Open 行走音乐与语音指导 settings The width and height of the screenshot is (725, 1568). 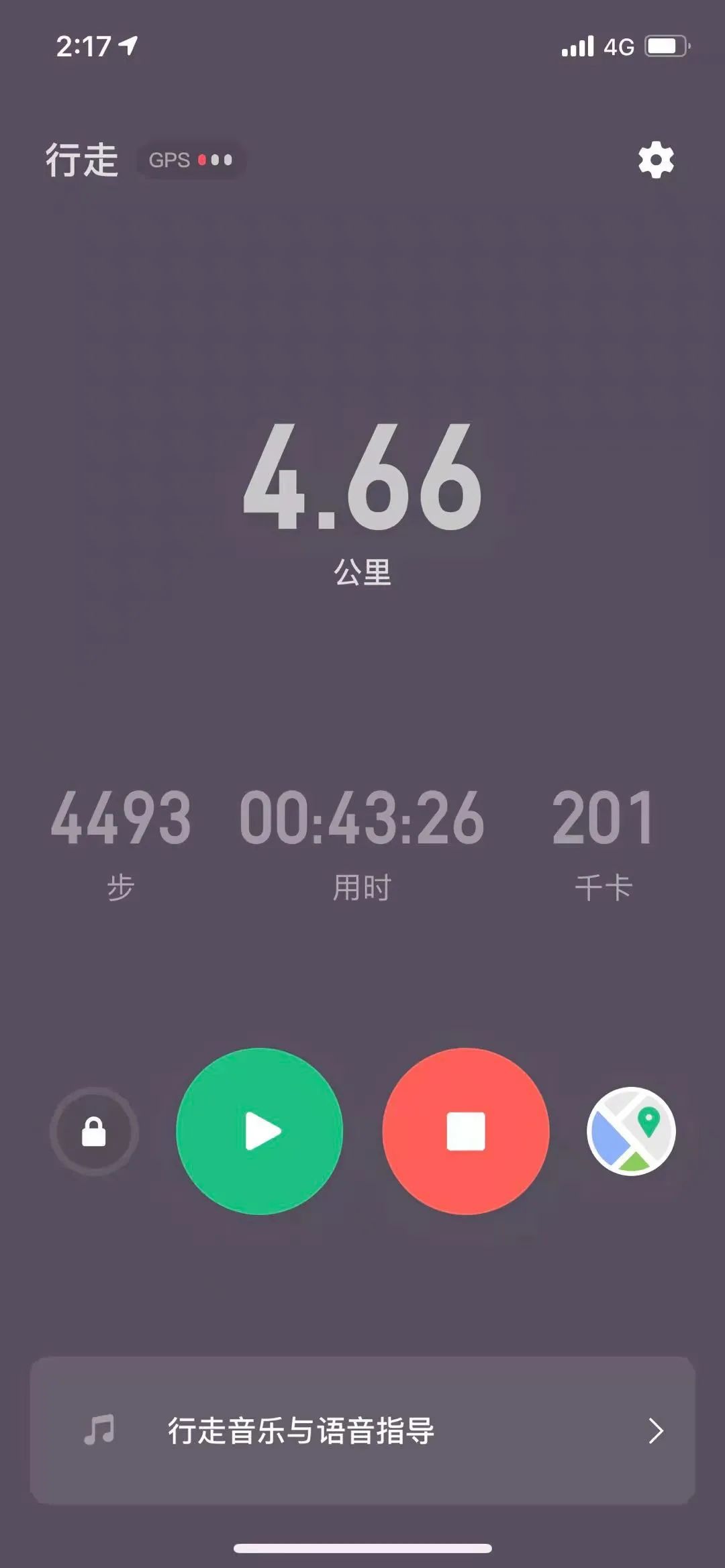(x=362, y=1430)
